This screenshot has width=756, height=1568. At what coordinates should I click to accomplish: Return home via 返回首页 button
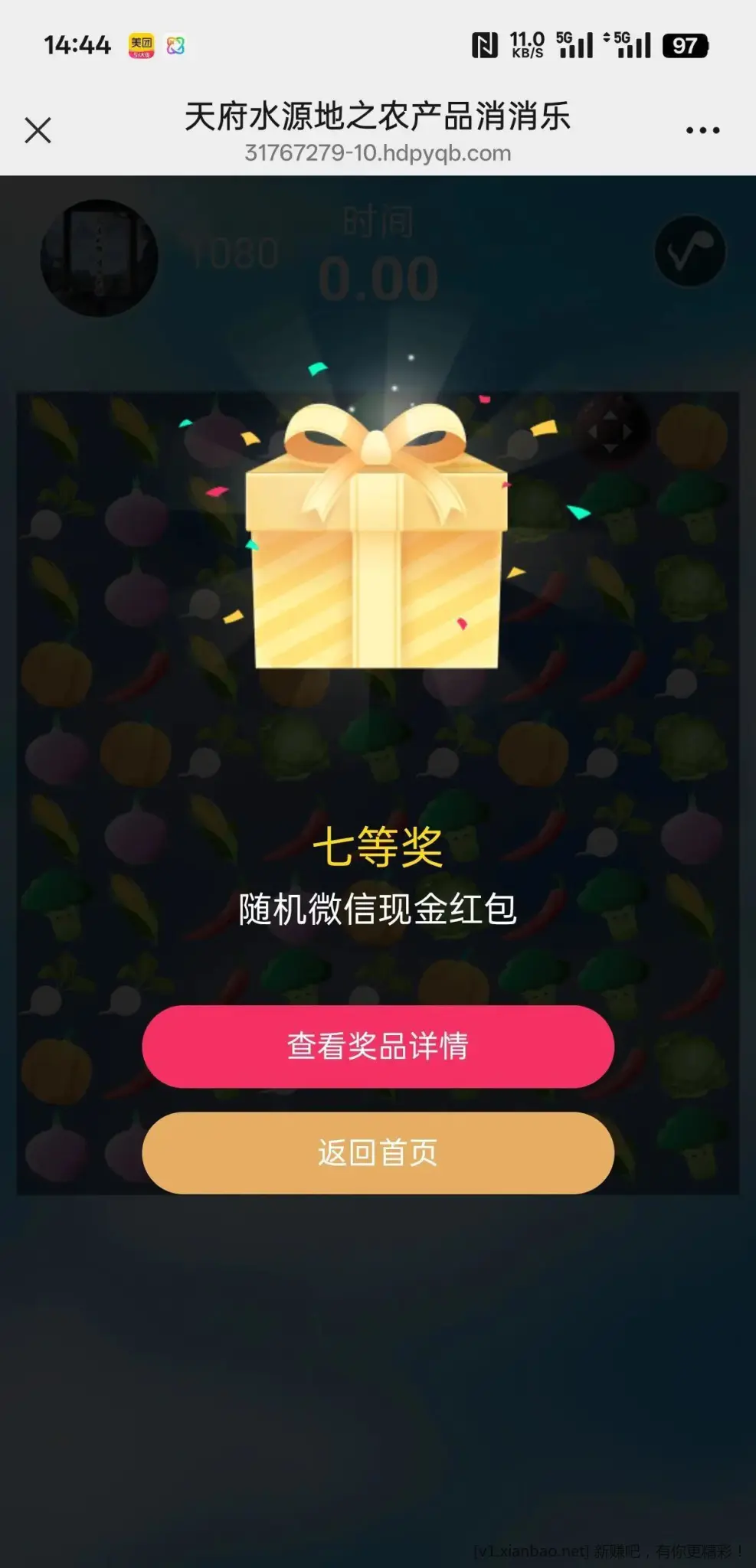click(x=378, y=1152)
